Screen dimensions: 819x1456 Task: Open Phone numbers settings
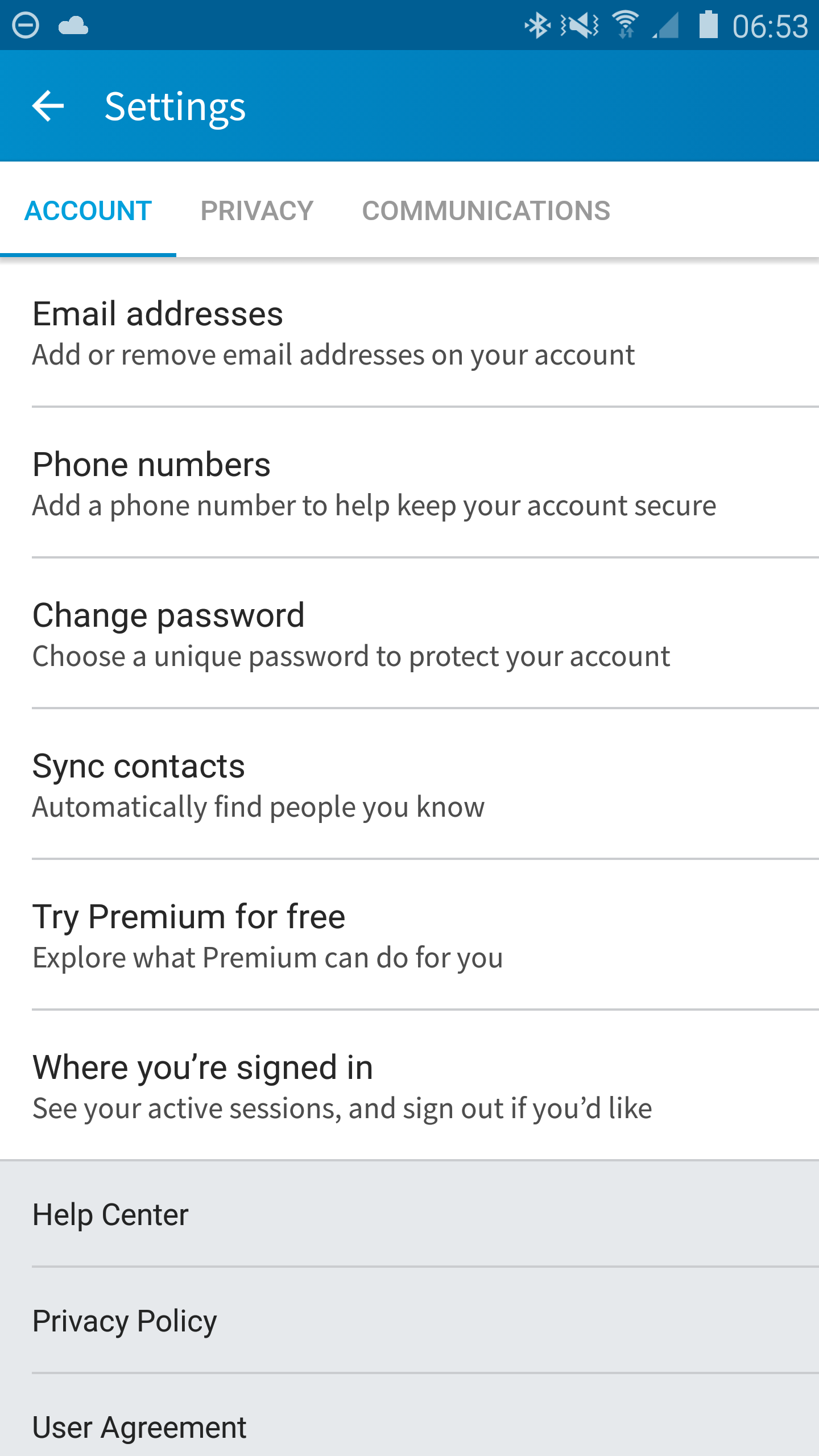pos(409,483)
